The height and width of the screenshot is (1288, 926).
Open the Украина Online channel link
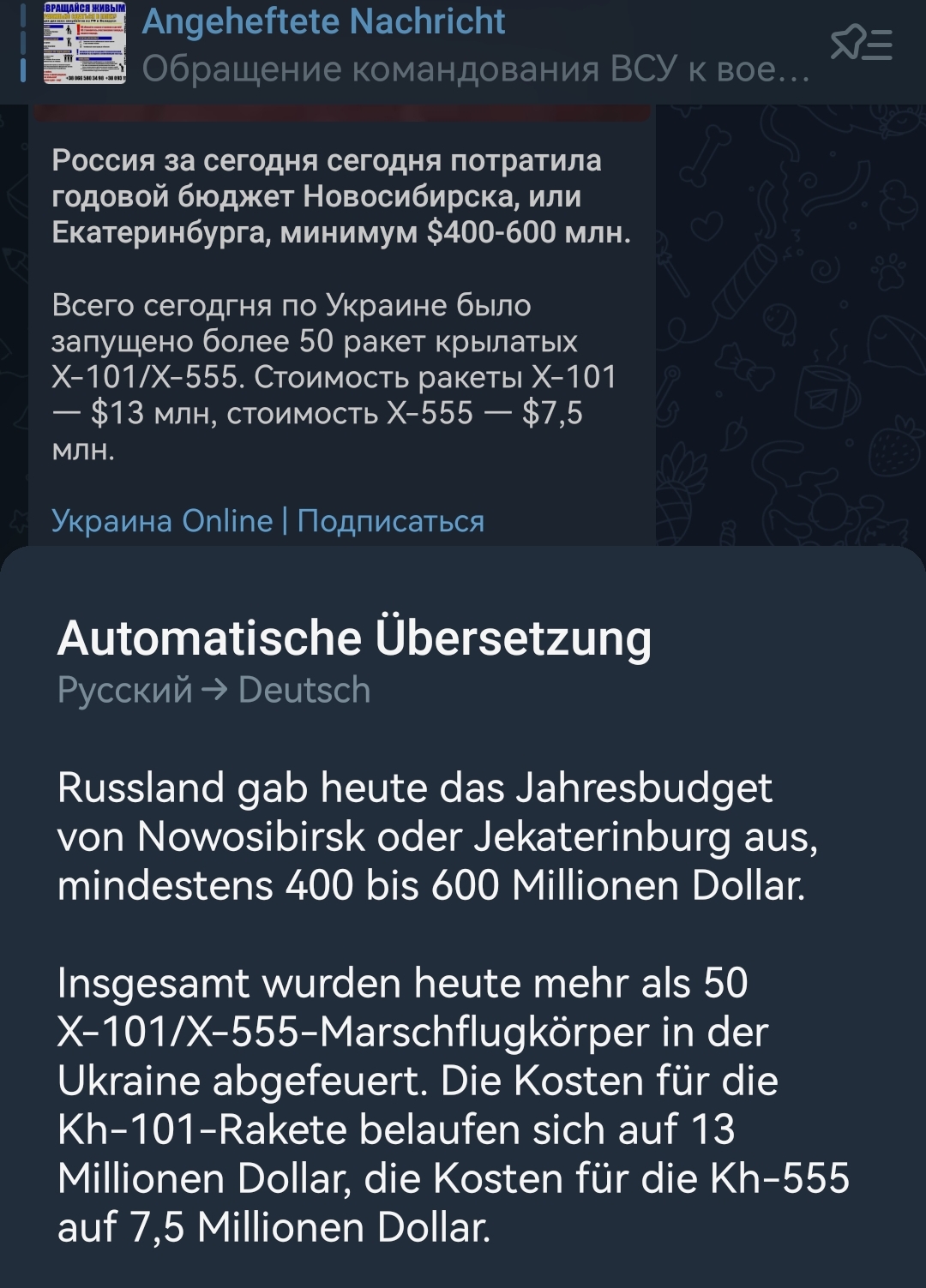[x=161, y=520]
